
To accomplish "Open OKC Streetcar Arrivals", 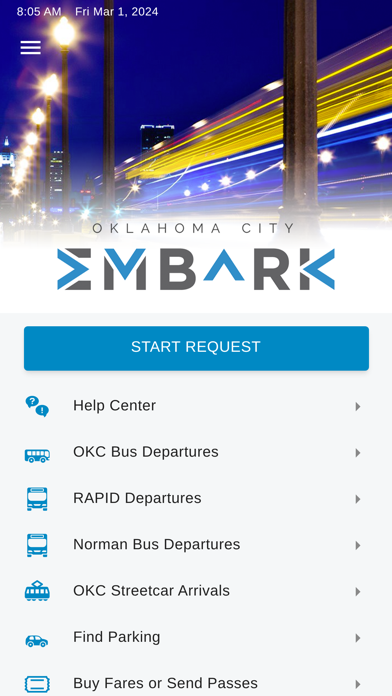I will 196,591.
